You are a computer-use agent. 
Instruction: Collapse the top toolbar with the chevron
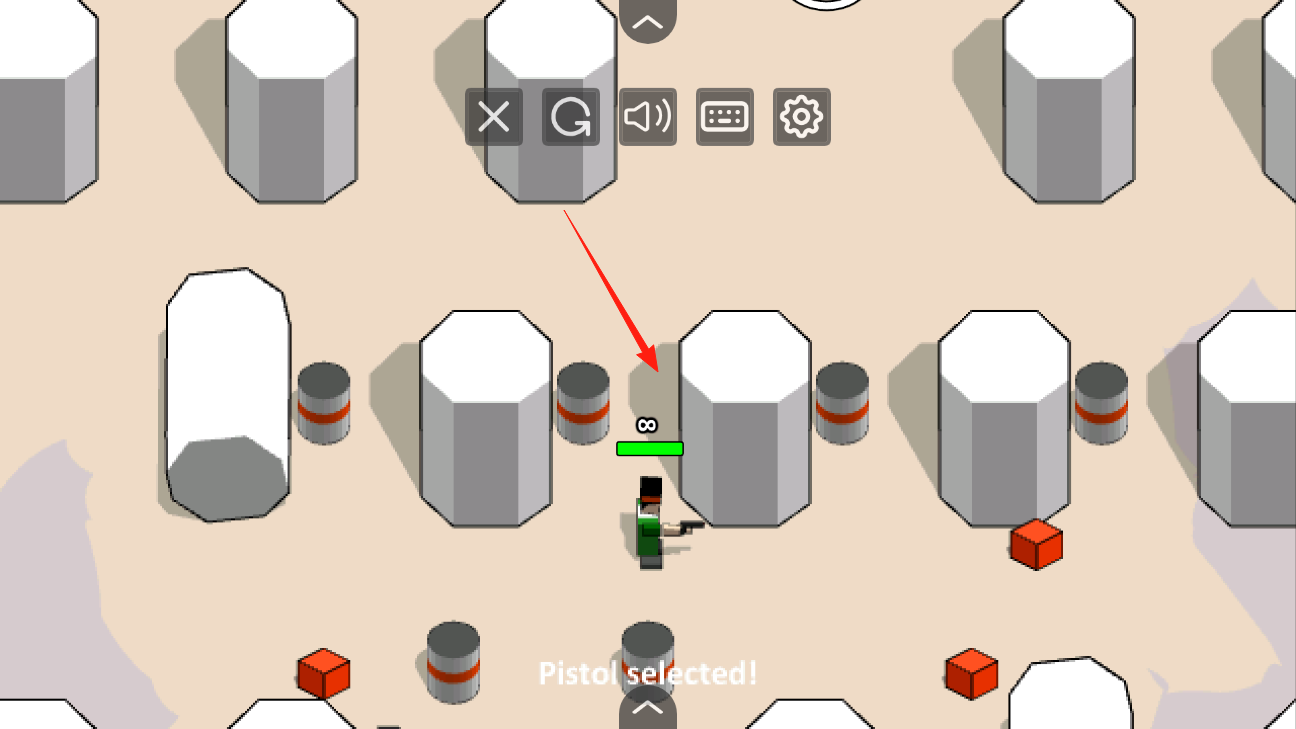tap(648, 21)
